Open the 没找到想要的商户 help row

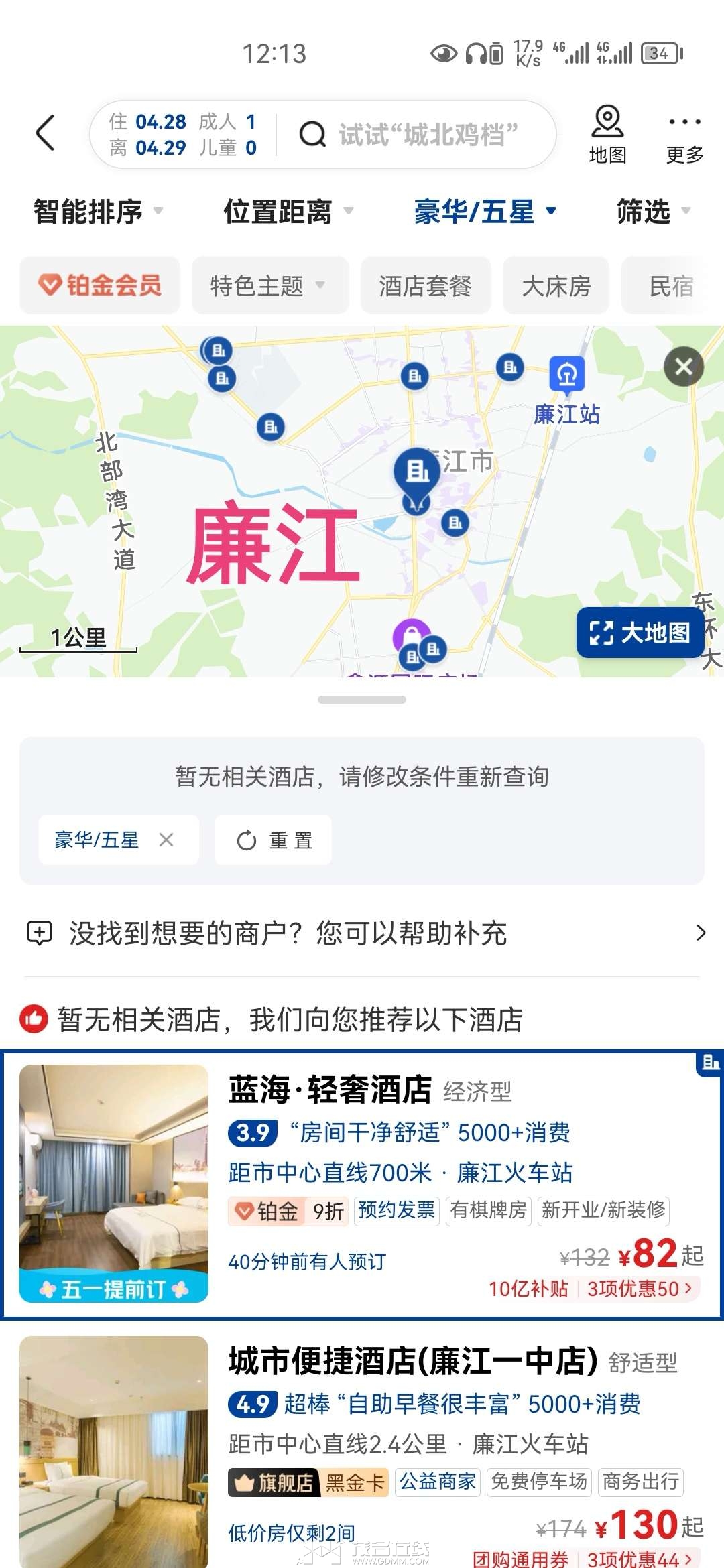click(362, 933)
